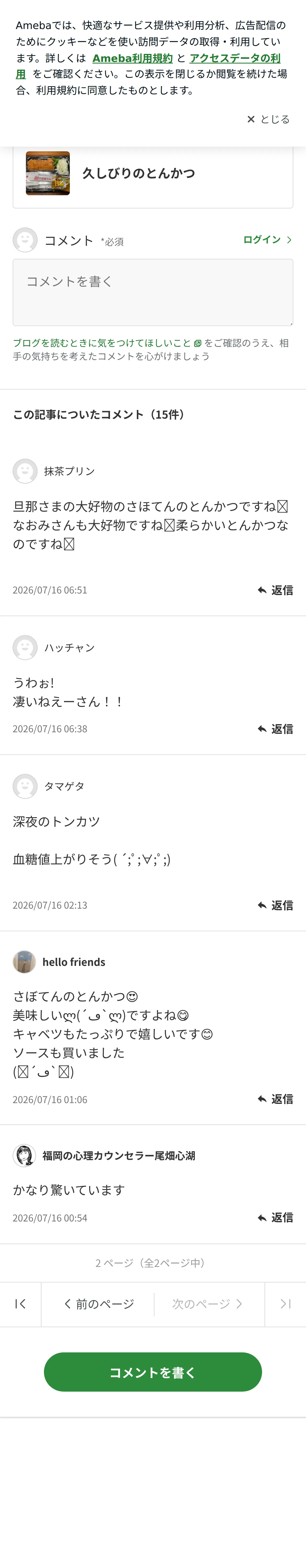Image resolution: width=306 pixels, height=1568 pixels.
Task: Open ブログを読むときに気をつけてほしいこと link
Action: pos(107,343)
